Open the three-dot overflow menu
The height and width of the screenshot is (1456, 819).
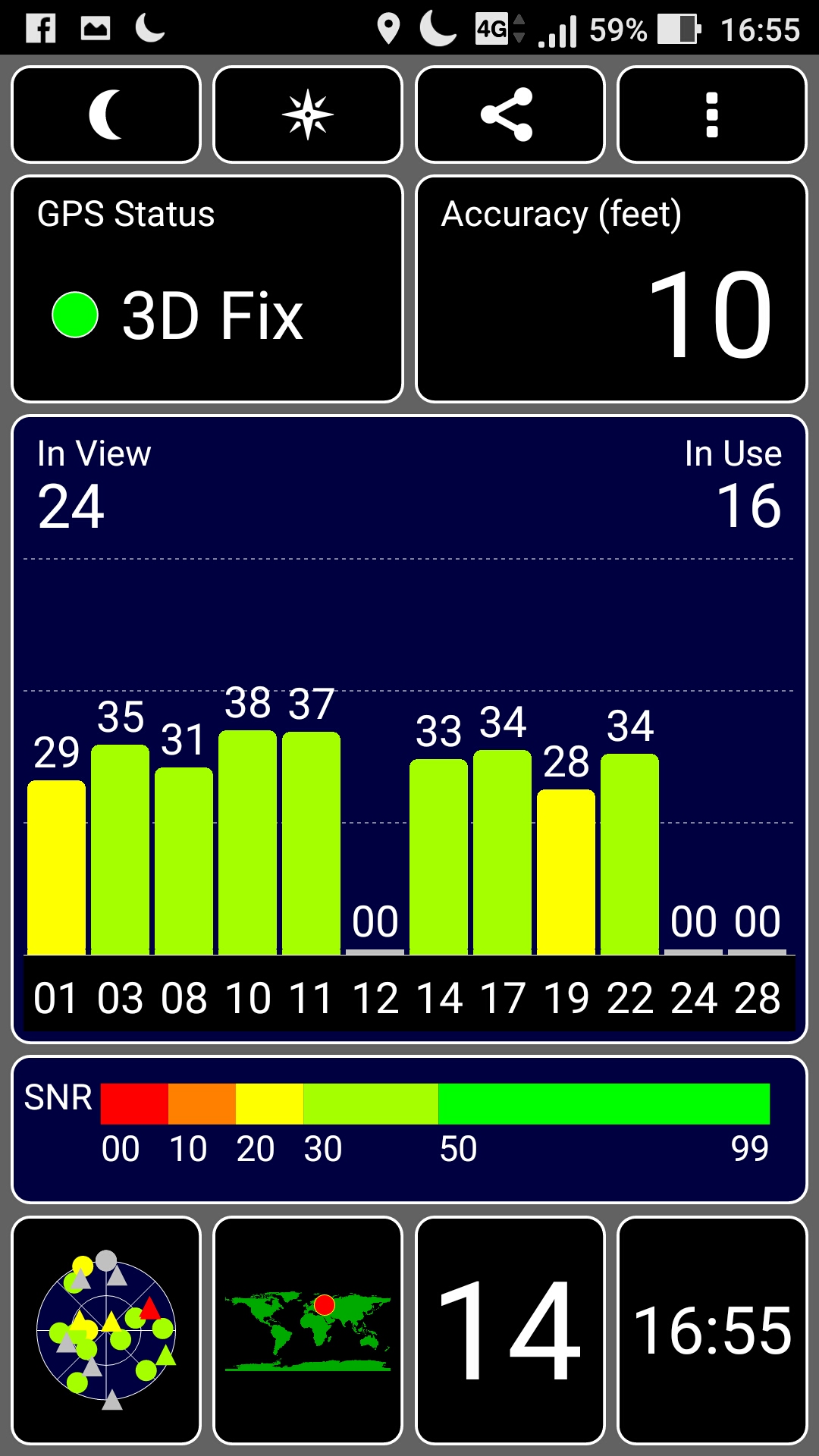(712, 115)
